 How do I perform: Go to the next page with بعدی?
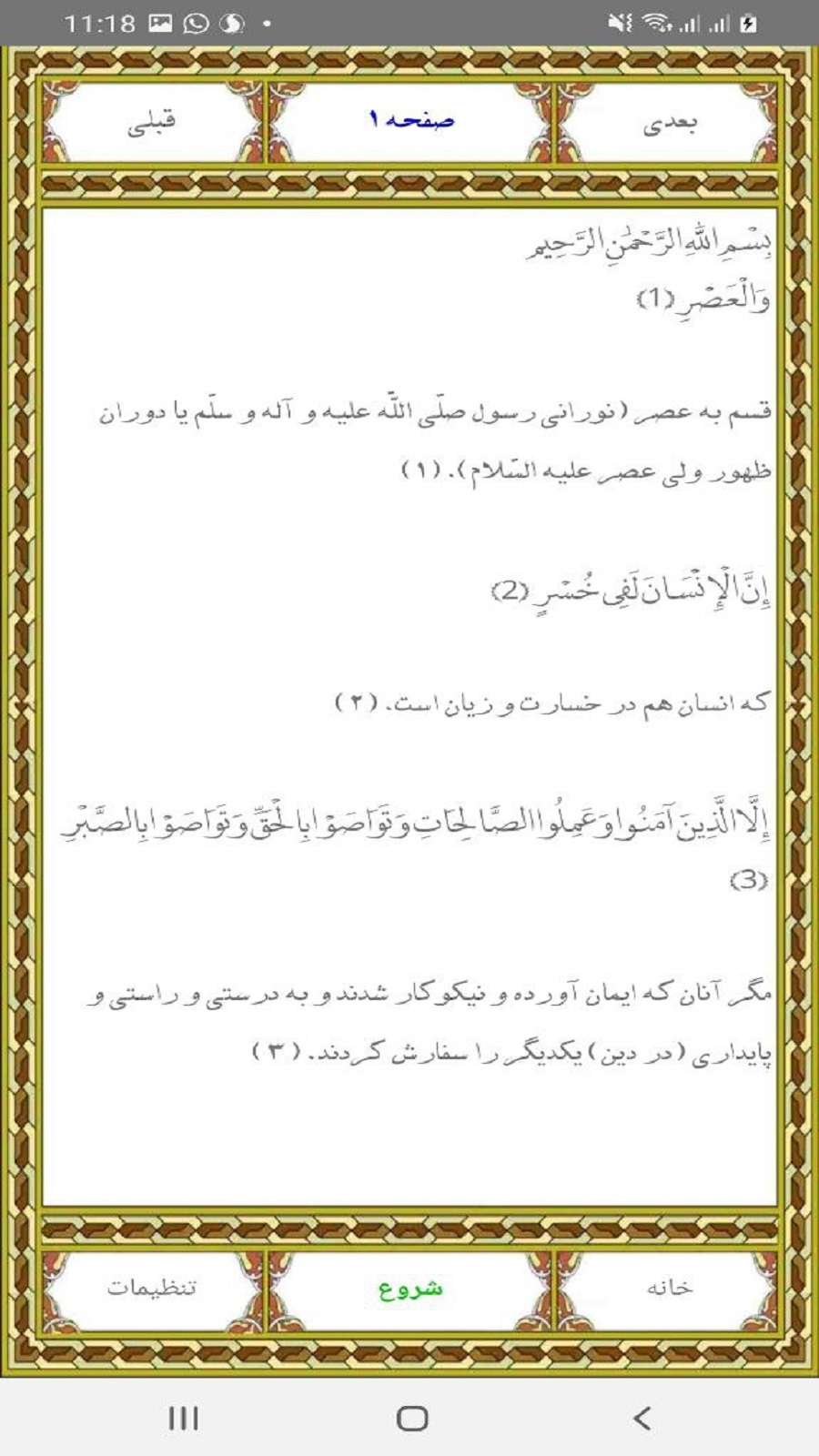(671, 121)
